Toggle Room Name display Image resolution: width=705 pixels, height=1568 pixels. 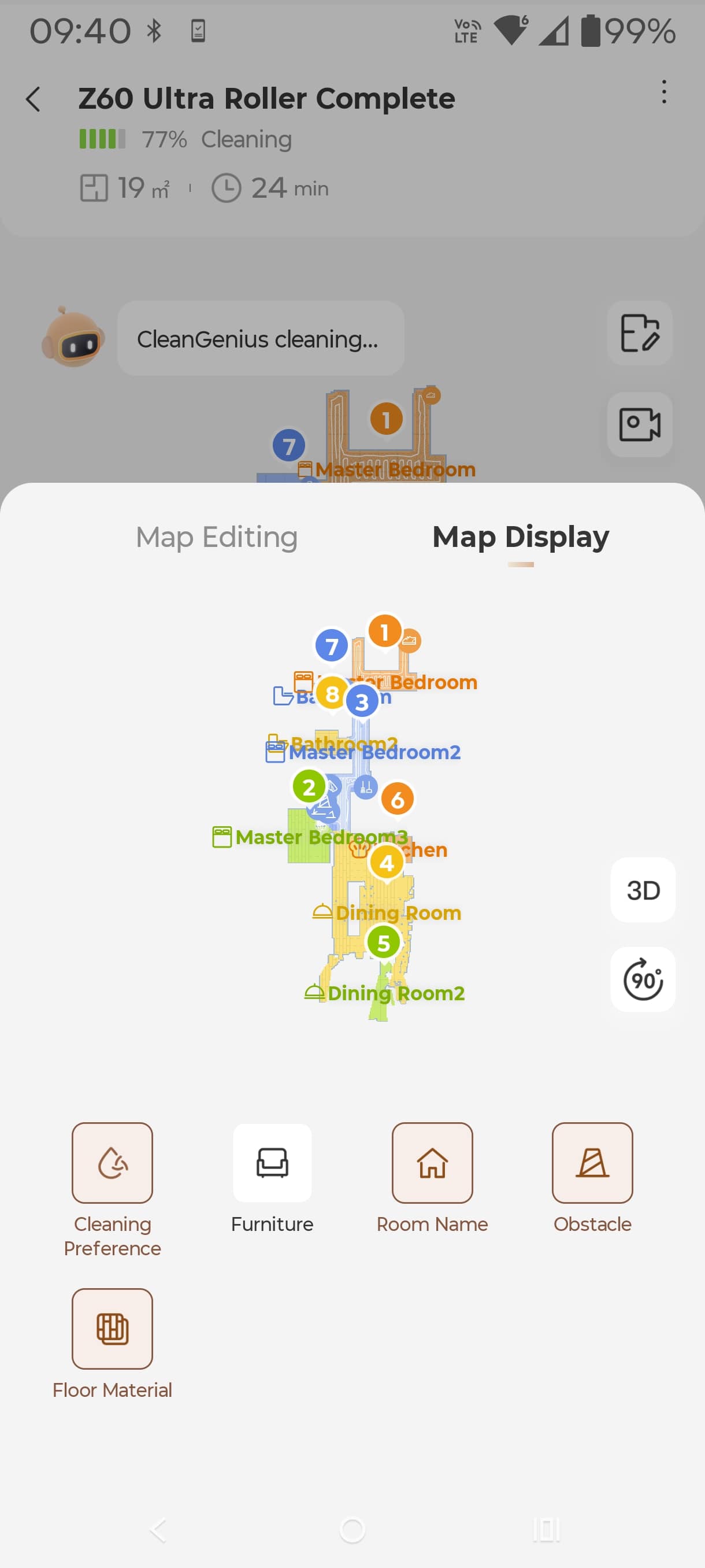tap(432, 1163)
